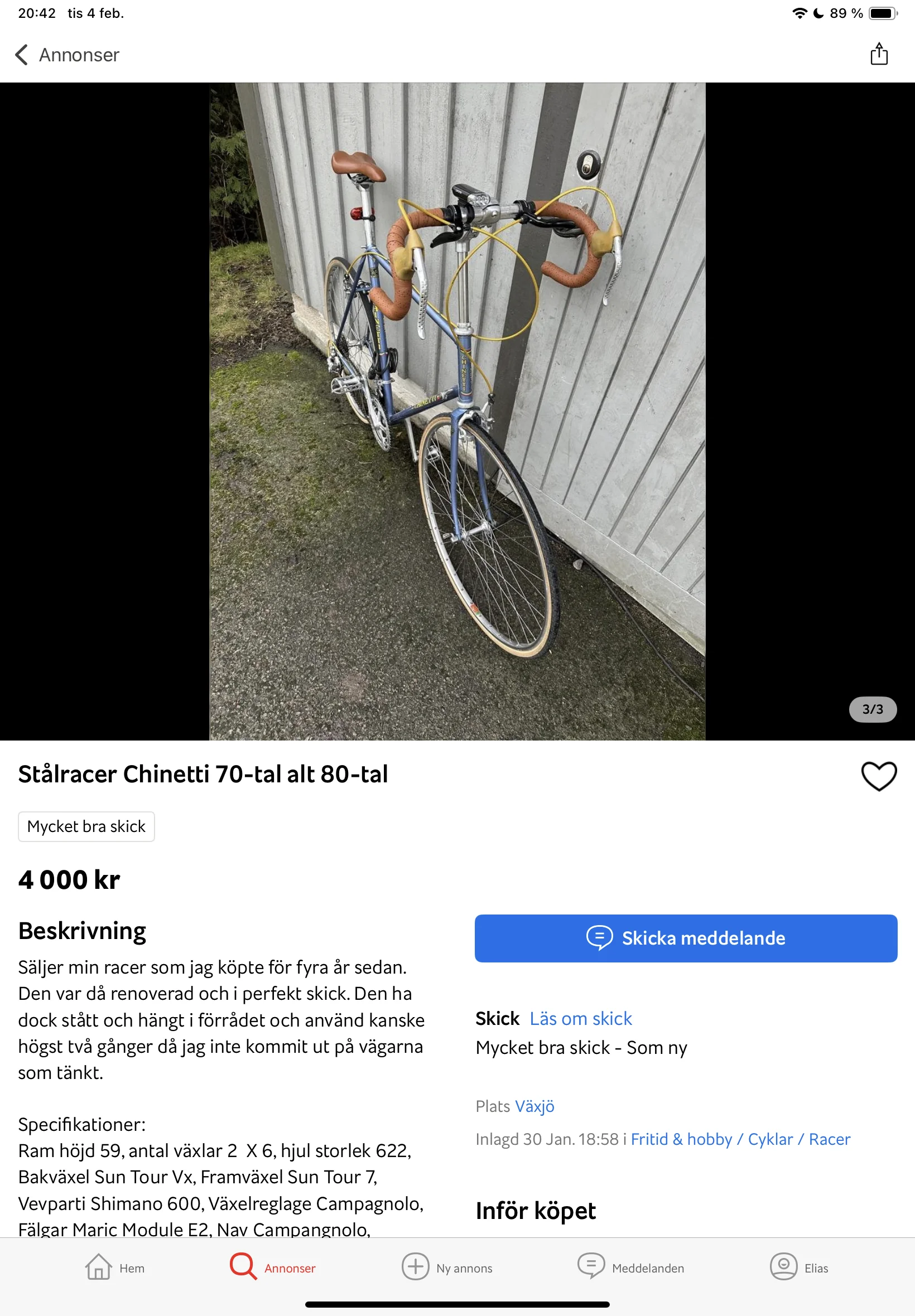Open the Läs om skick link

pos(580,1018)
